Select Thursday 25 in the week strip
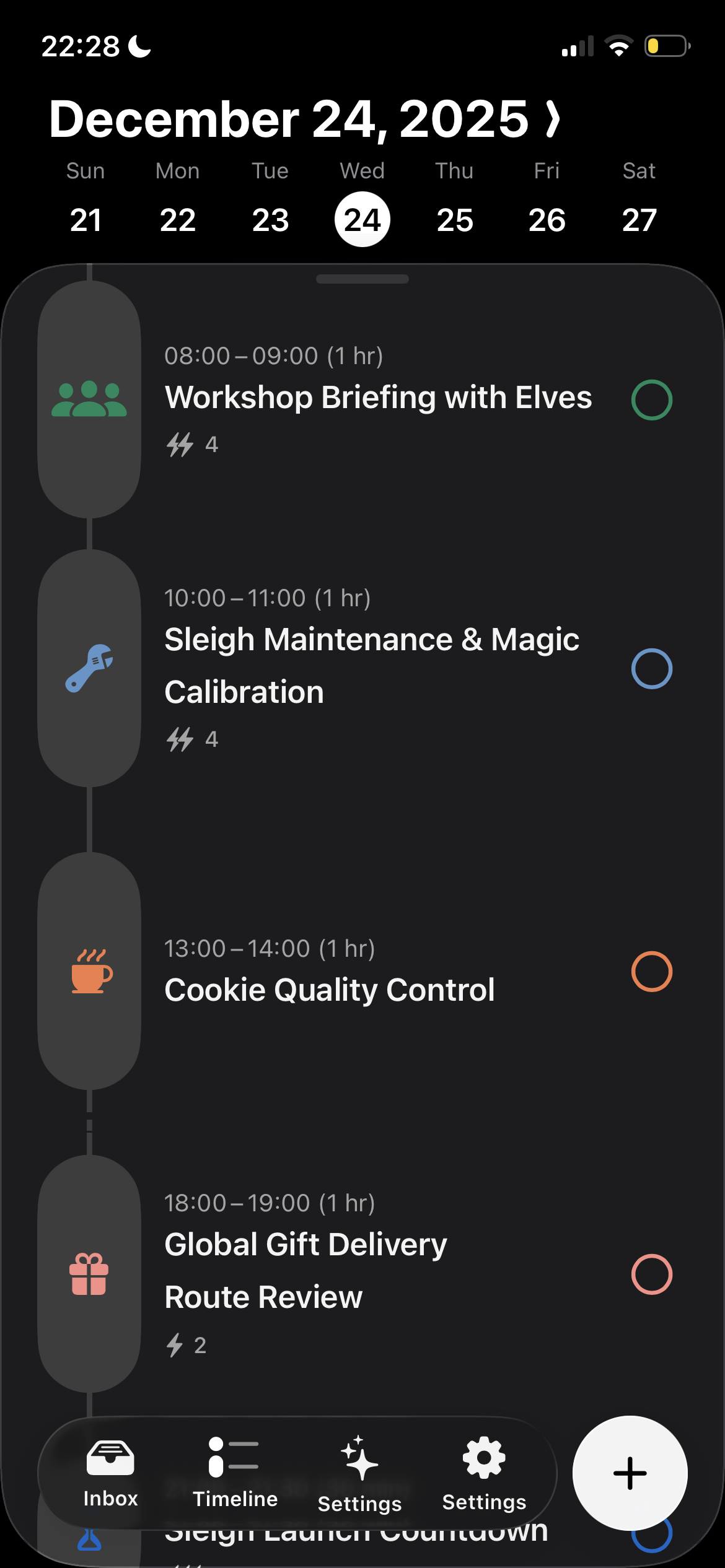 tap(455, 220)
